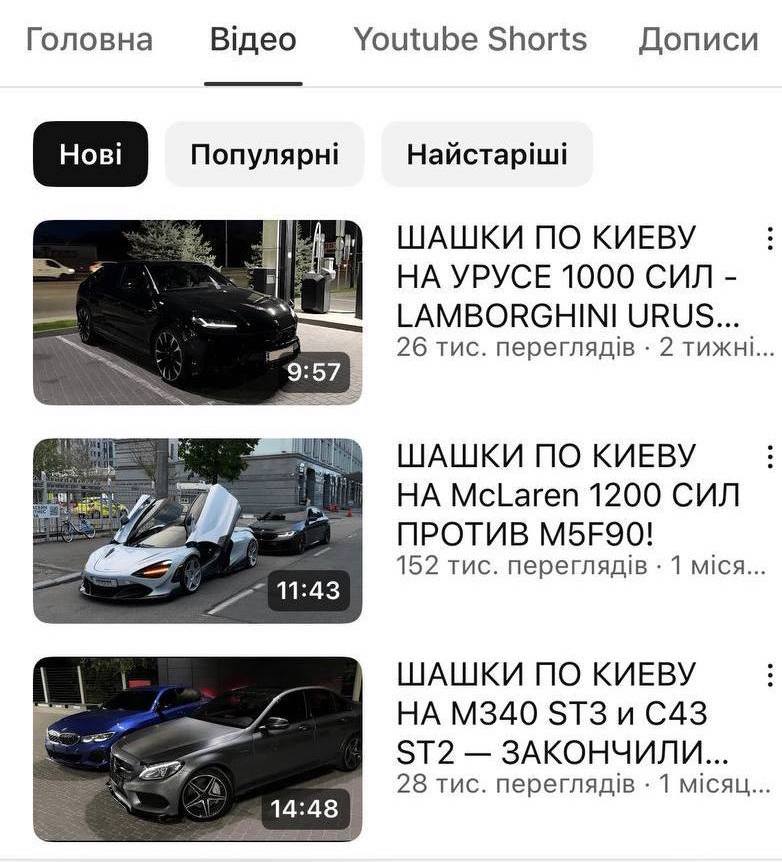Image resolution: width=782 pixels, height=862 pixels.
Task: Play the M340 ST3 и C43 video
Action: point(197,748)
